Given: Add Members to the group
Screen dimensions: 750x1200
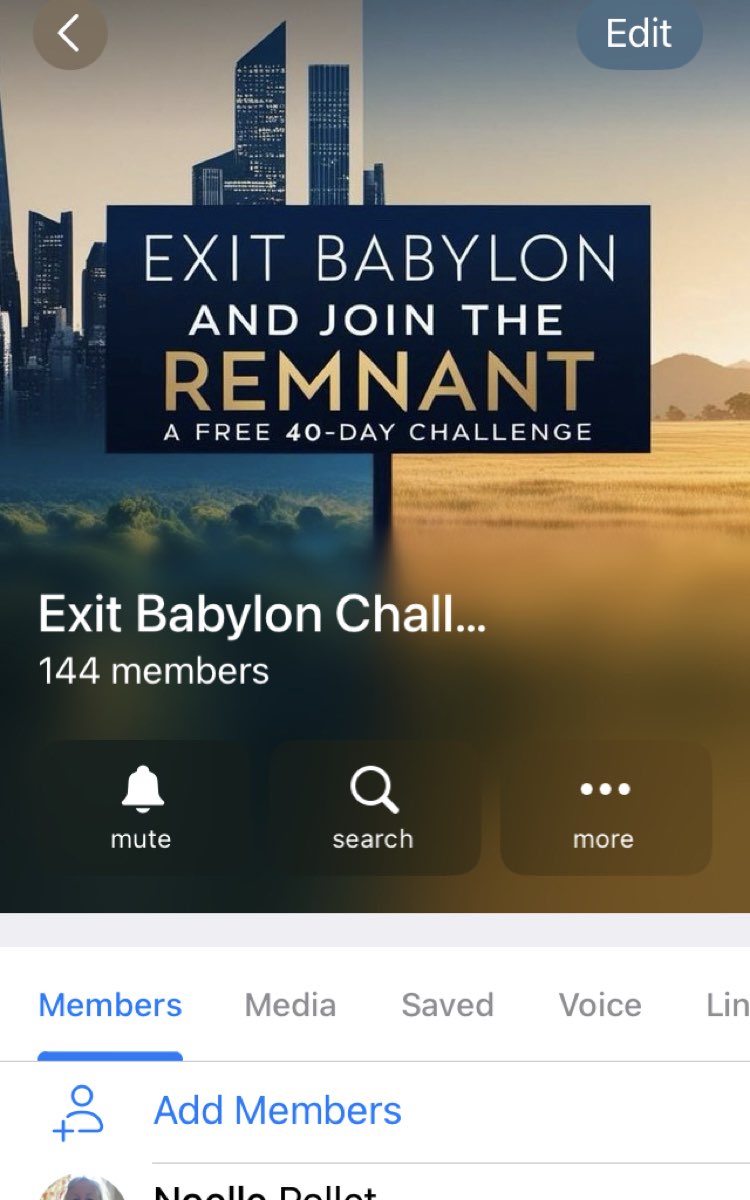Looking at the screenshot, I should pyautogui.click(x=277, y=1111).
